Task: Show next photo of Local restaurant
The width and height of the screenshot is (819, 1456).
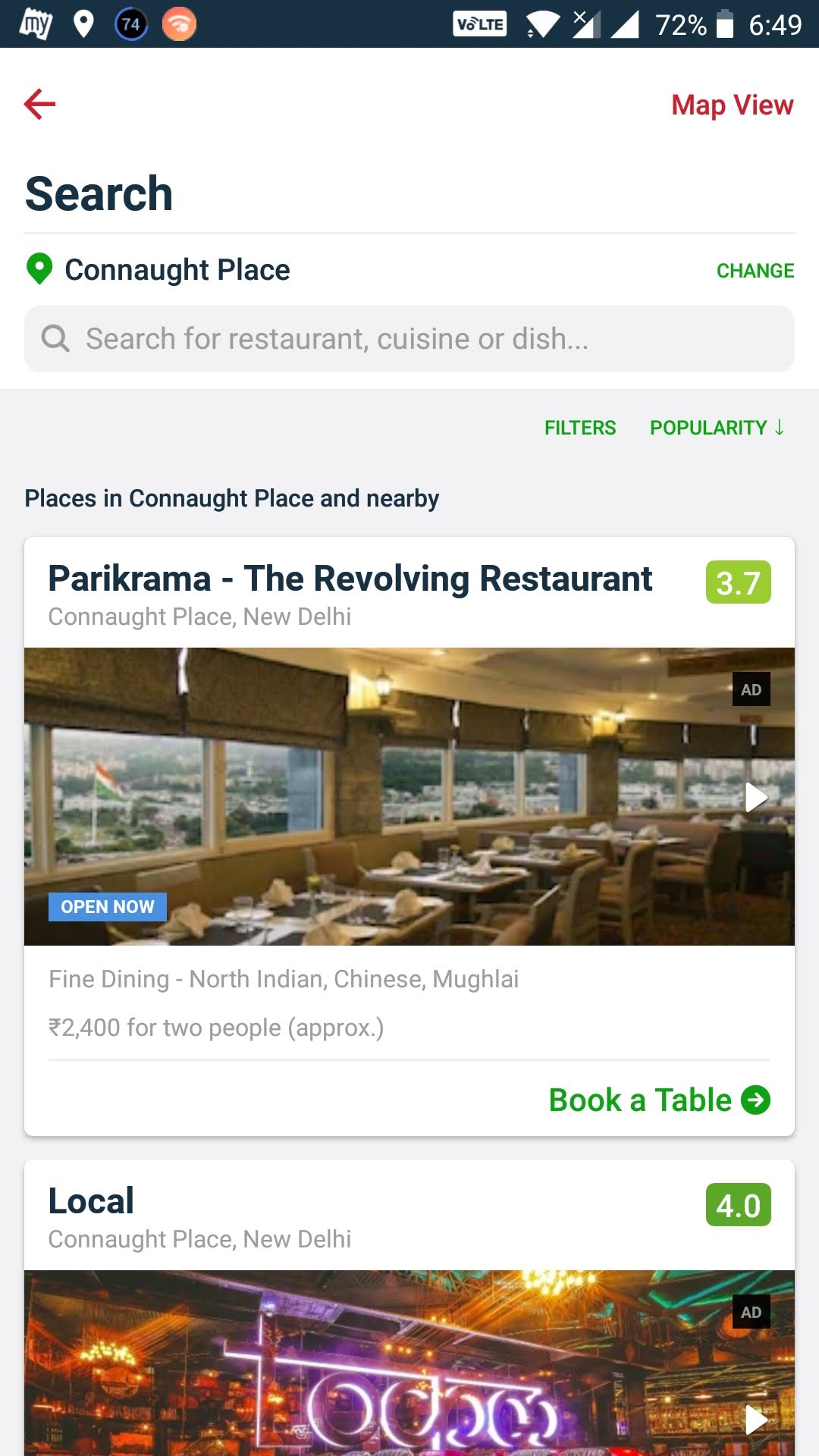Action: pyautogui.click(x=755, y=1420)
